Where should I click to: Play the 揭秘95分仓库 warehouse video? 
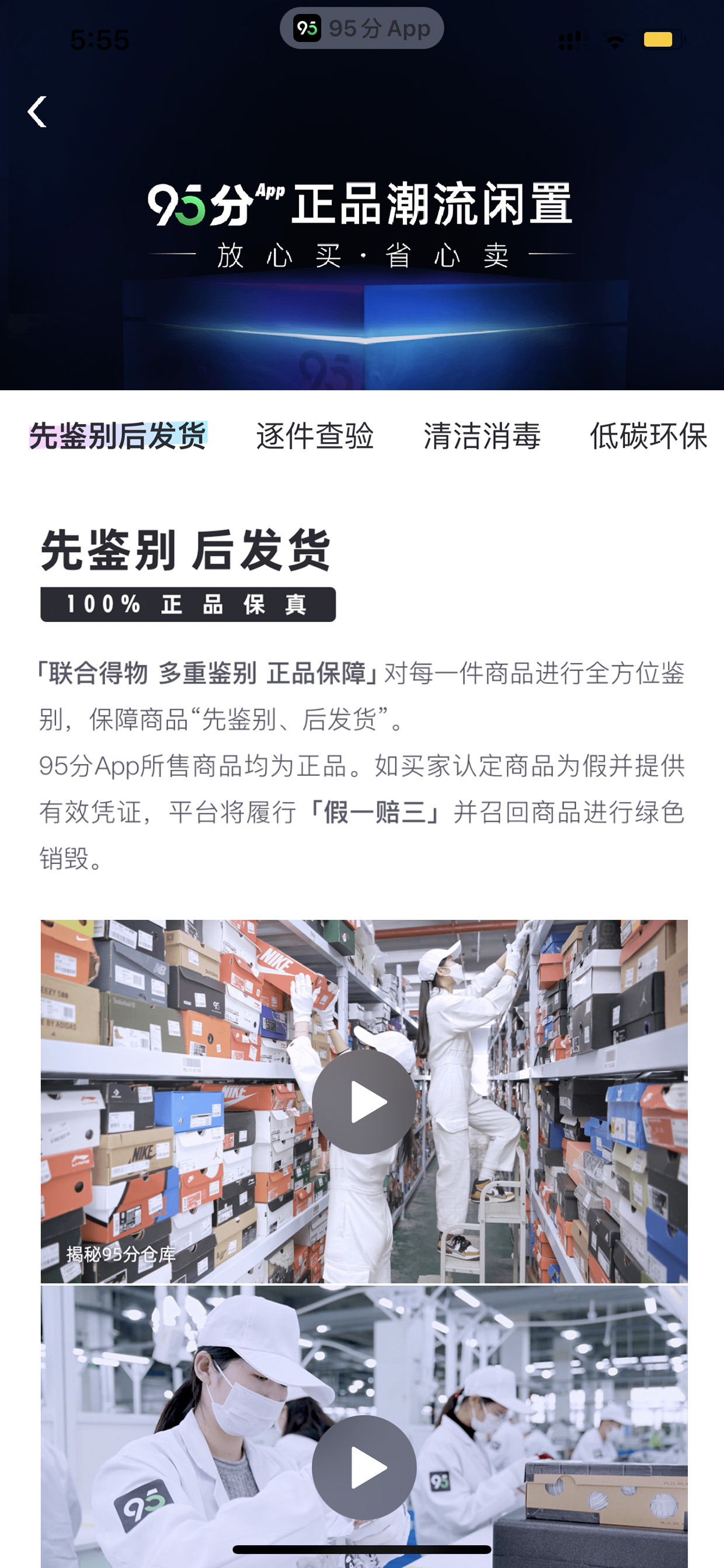pos(364,1102)
